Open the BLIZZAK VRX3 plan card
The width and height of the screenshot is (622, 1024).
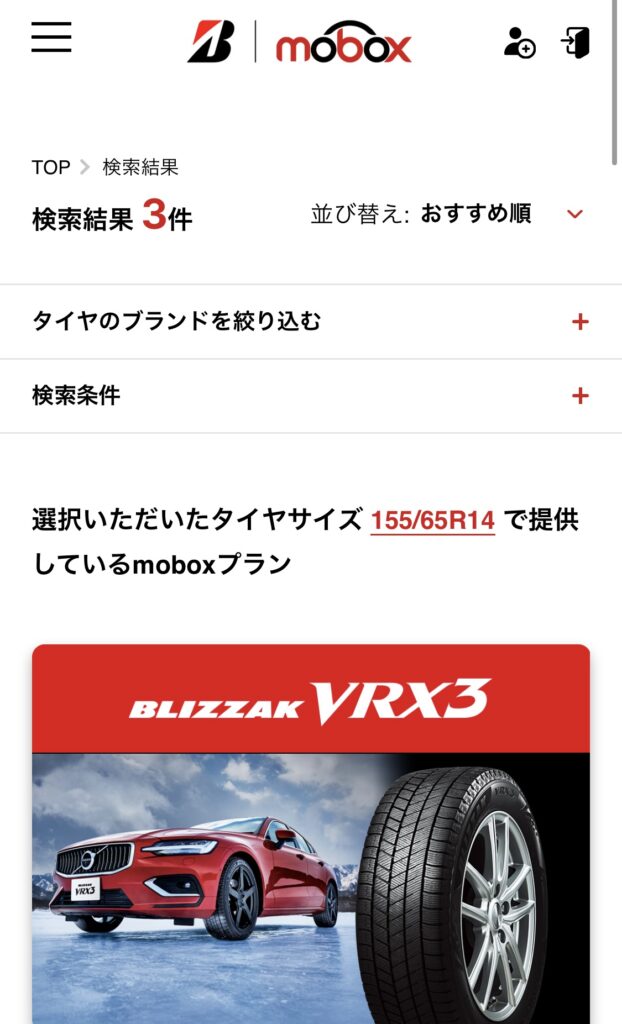coord(311,834)
